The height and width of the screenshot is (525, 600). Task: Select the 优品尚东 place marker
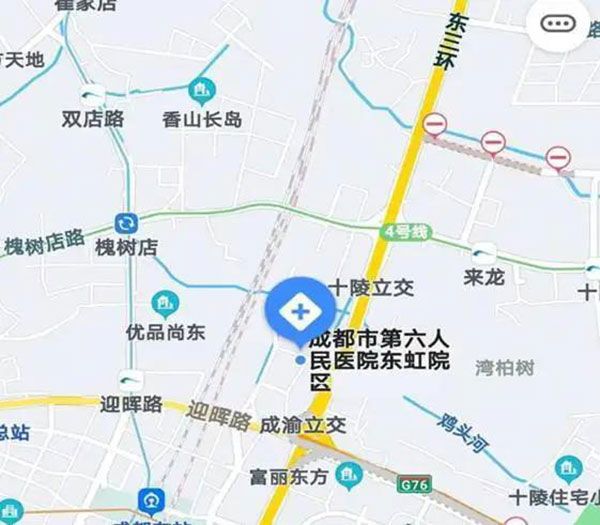coord(163,301)
